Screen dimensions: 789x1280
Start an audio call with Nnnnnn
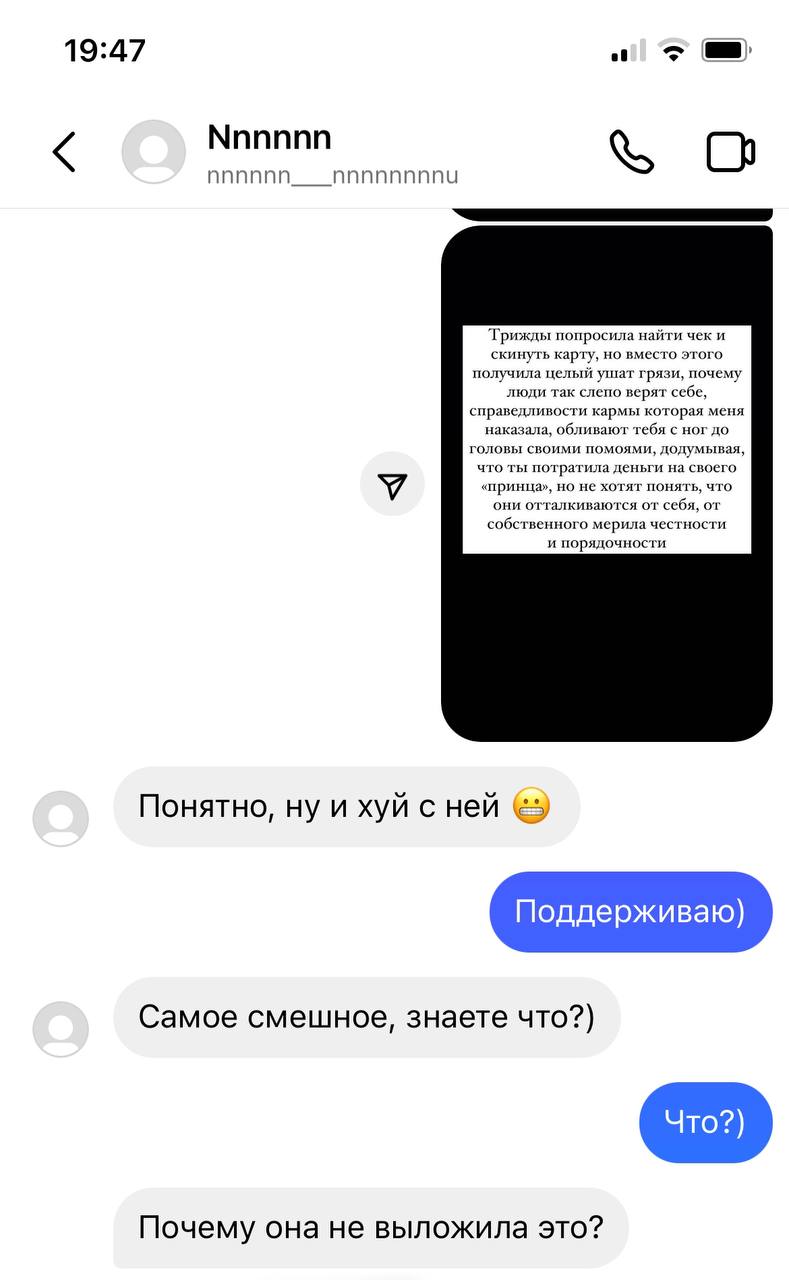(632, 152)
